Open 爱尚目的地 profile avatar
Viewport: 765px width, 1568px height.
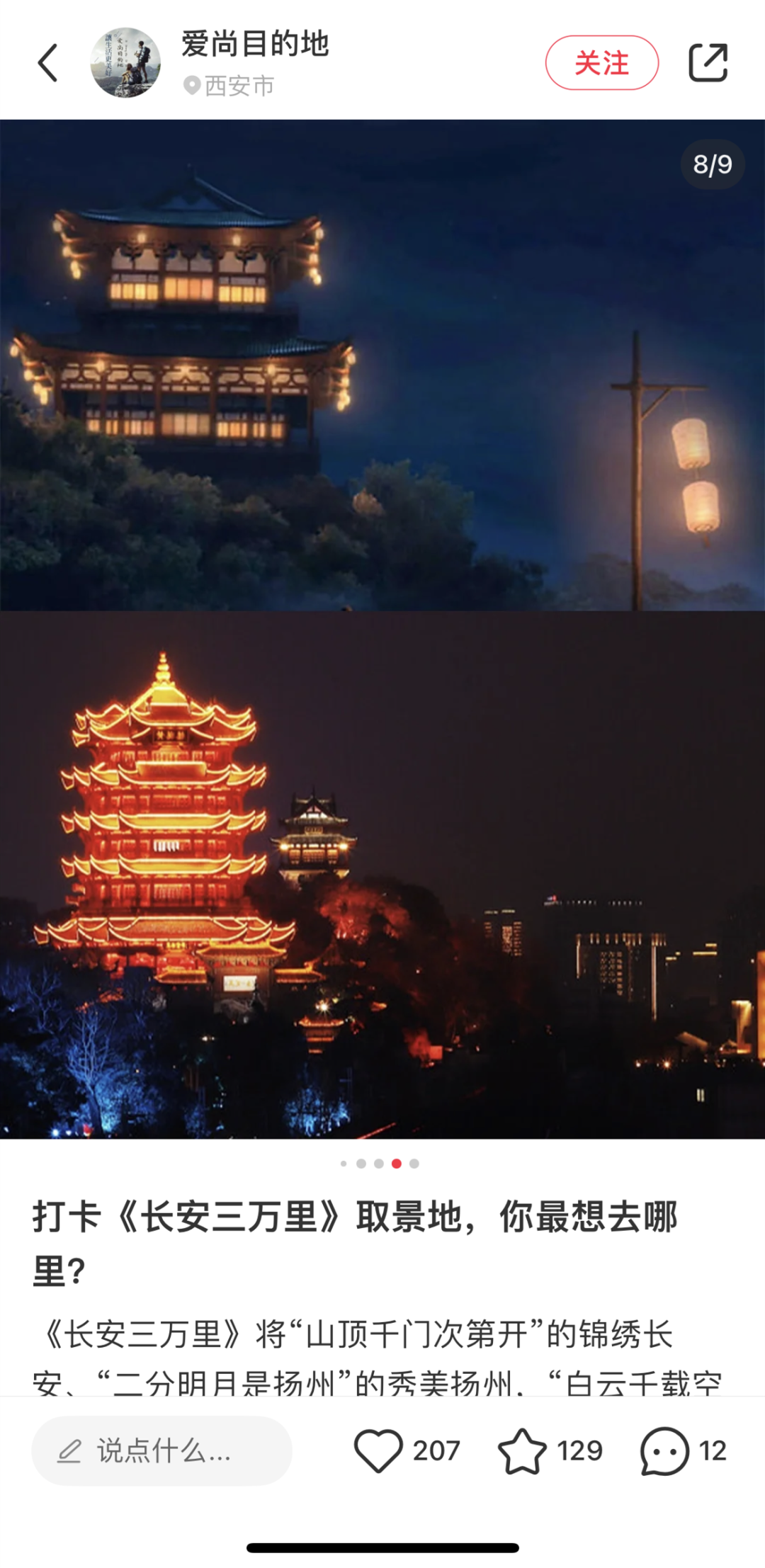pos(125,63)
